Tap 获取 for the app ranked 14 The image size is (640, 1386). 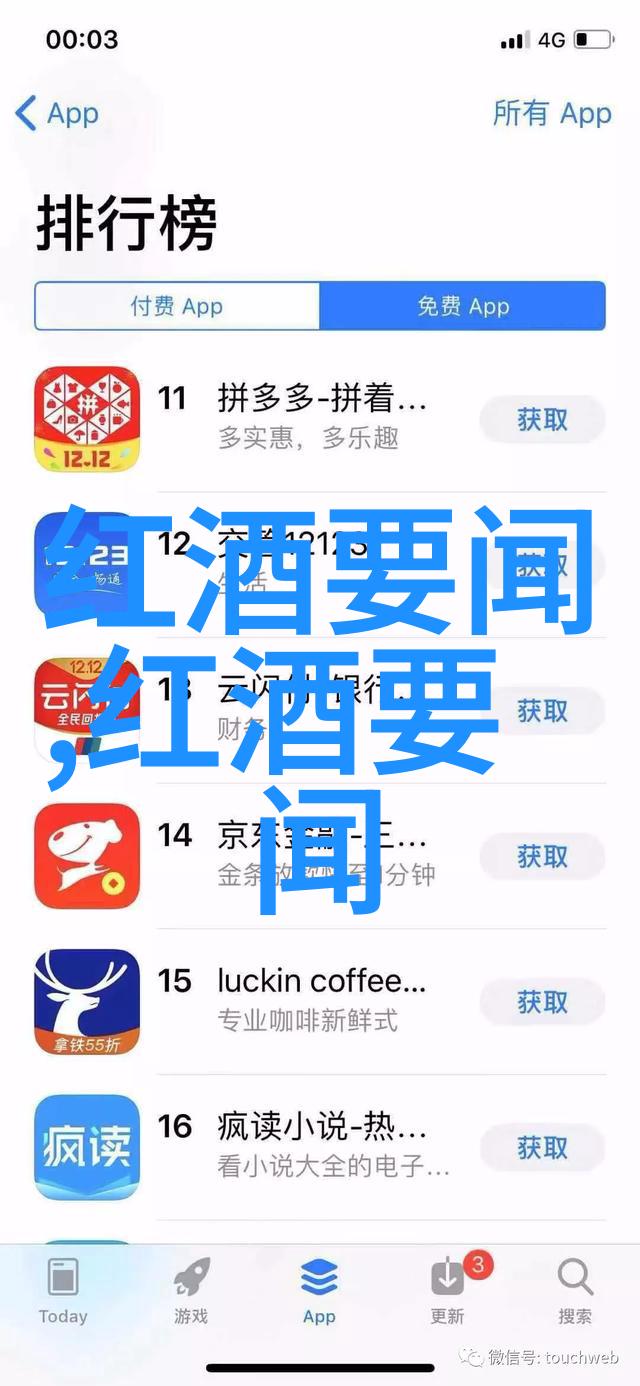coord(543,856)
